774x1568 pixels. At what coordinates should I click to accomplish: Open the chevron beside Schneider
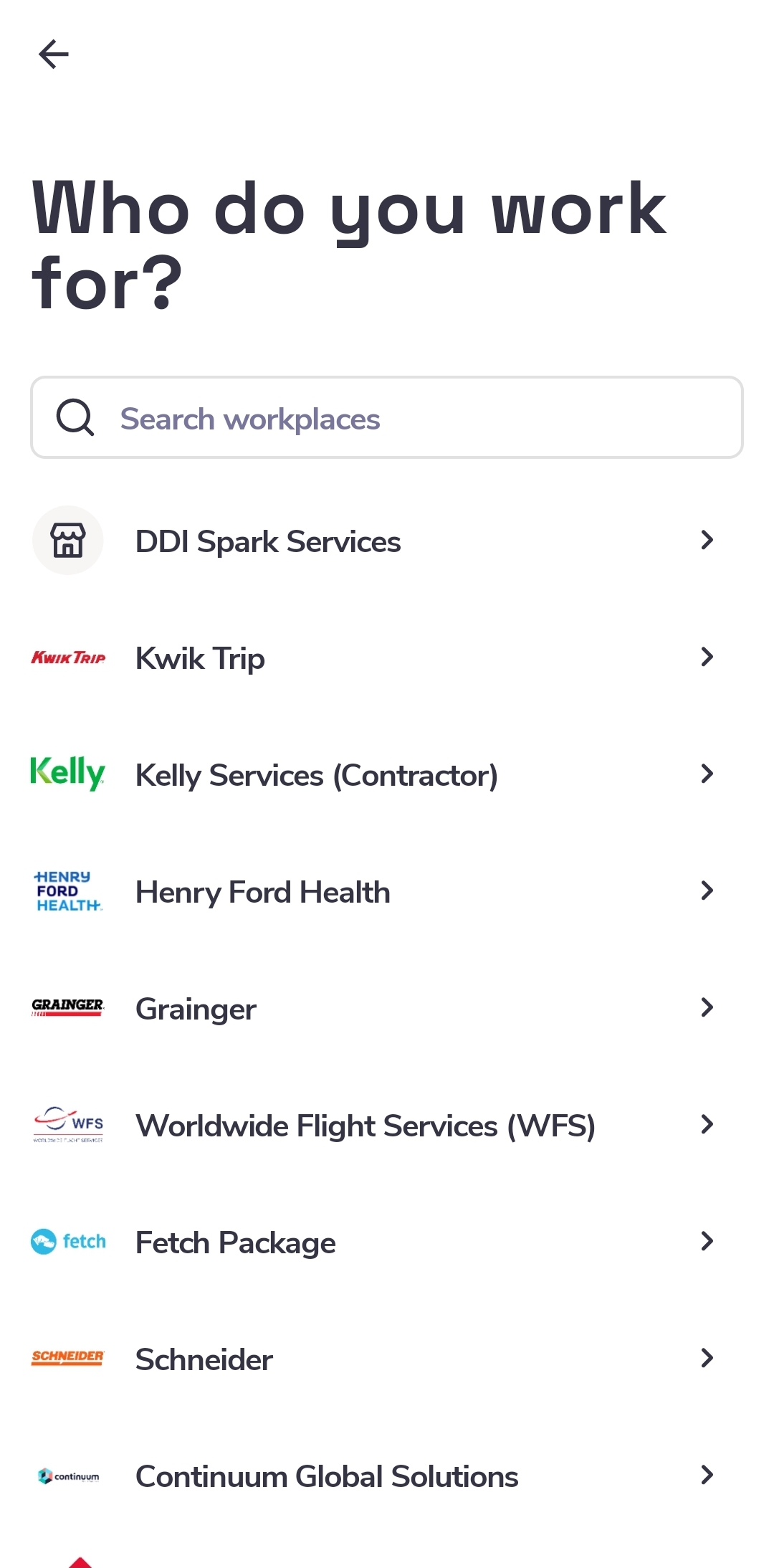[x=707, y=1358]
